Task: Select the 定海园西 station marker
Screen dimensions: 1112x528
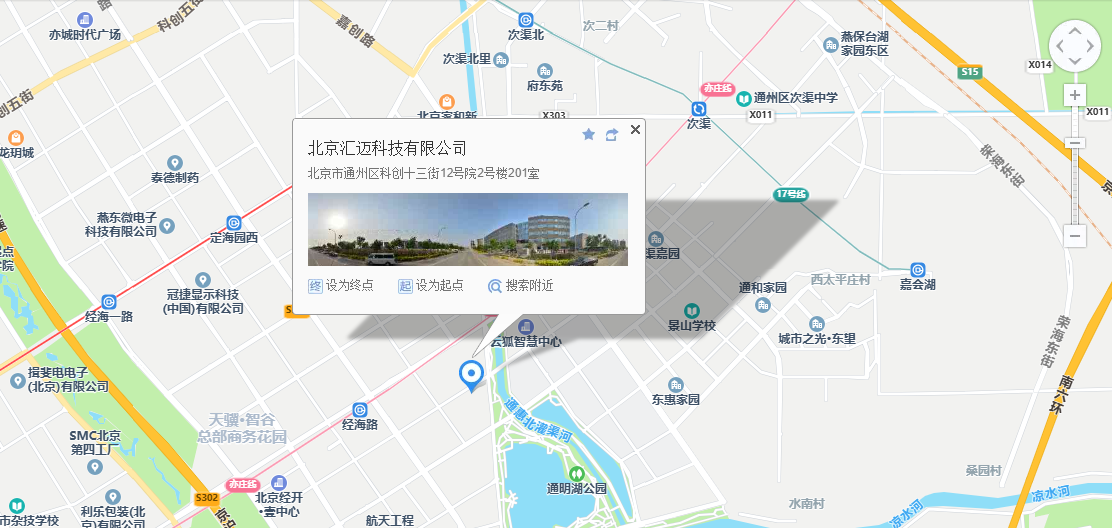Action: (234, 223)
